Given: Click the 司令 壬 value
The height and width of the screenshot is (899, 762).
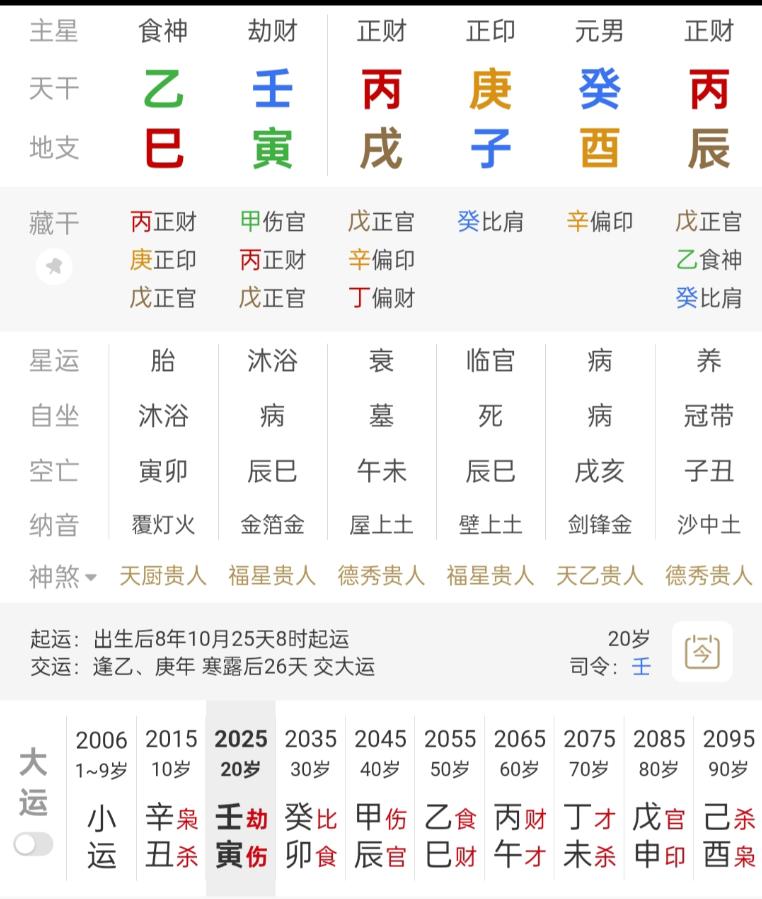Looking at the screenshot, I should pyautogui.click(x=641, y=665).
